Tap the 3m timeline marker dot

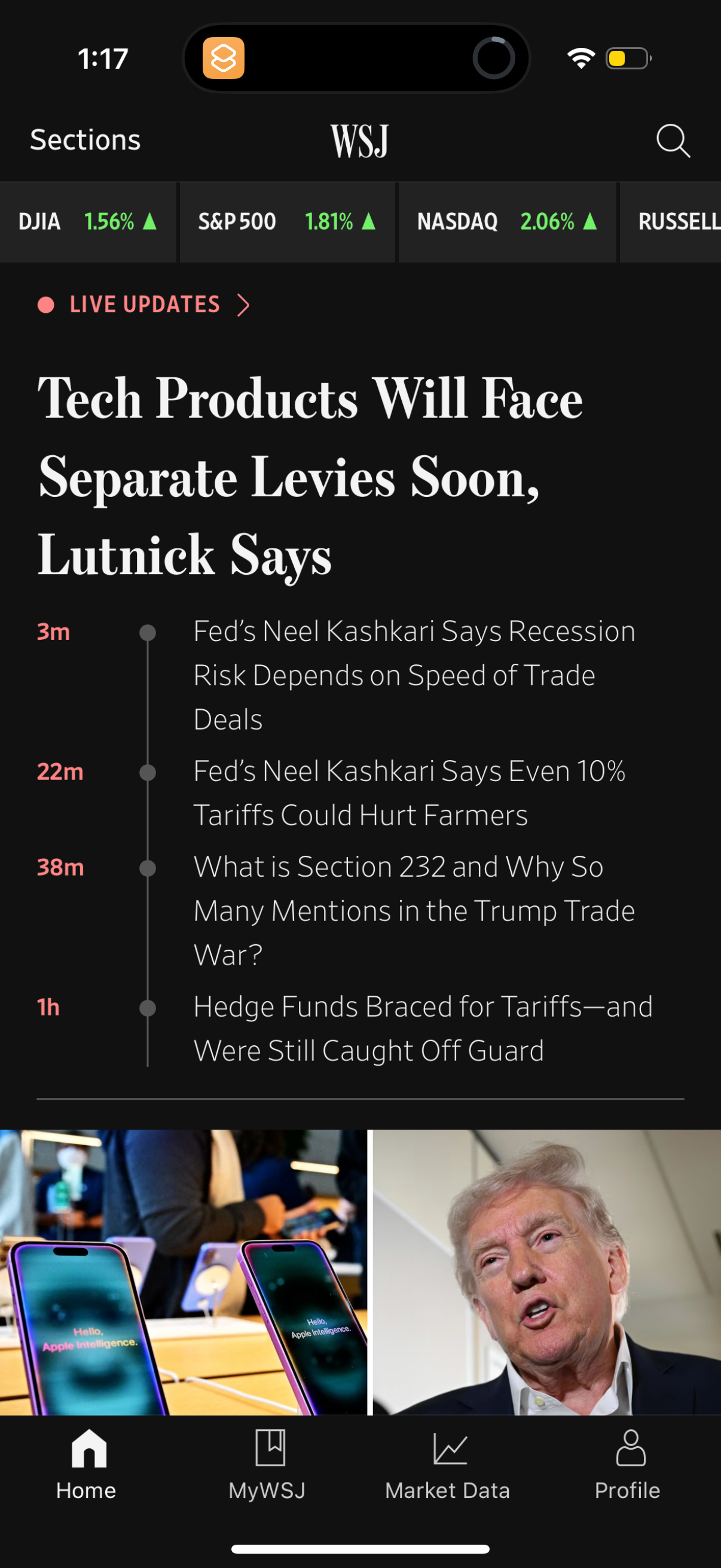click(x=148, y=632)
